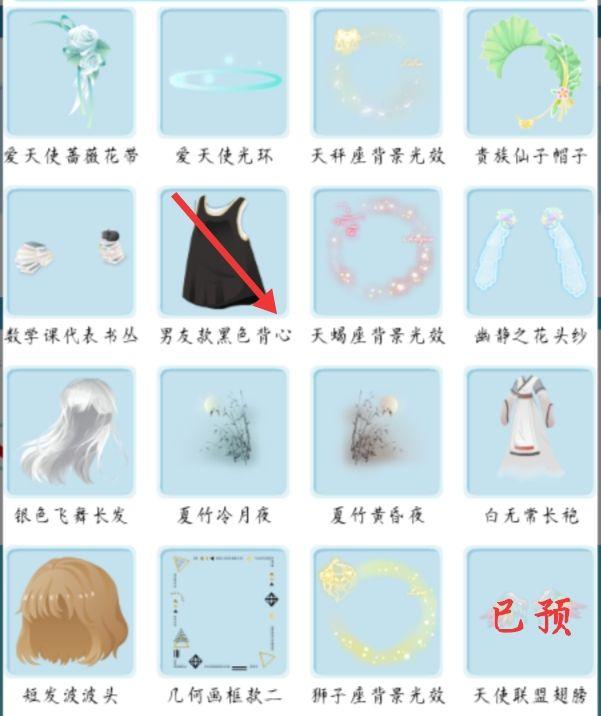The image size is (601, 716).
Task: Choose the 夏竹冷月夜 background
Action: pos(224,432)
